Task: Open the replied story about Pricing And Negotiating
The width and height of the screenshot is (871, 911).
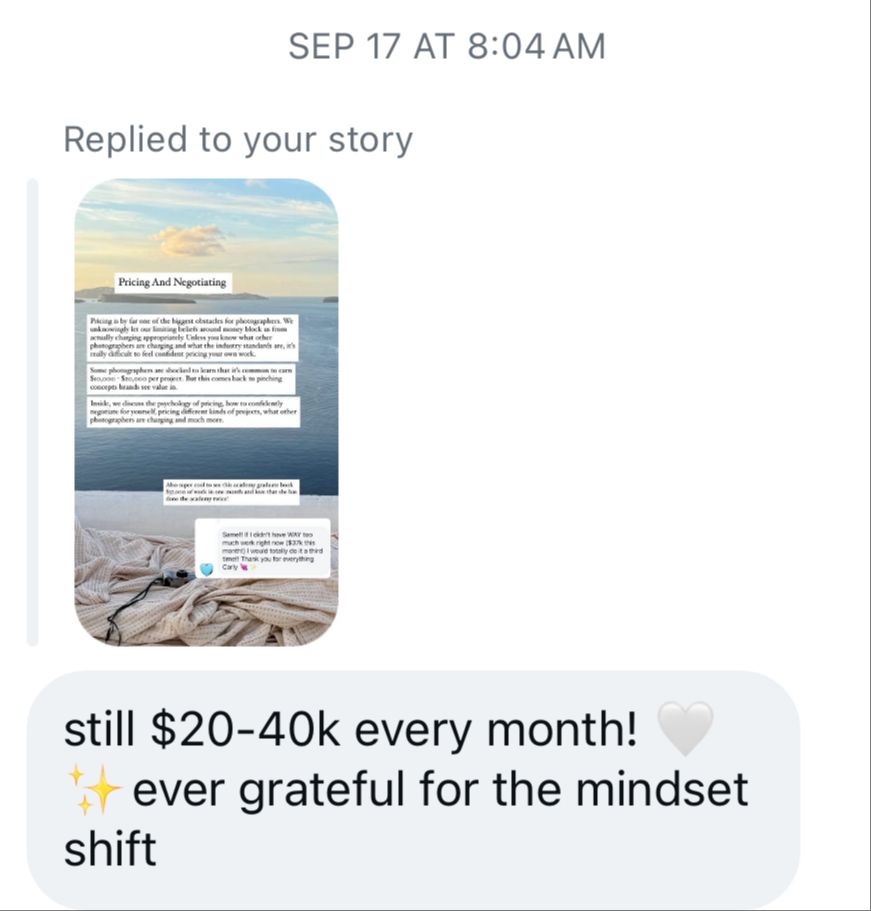Action: (206, 412)
